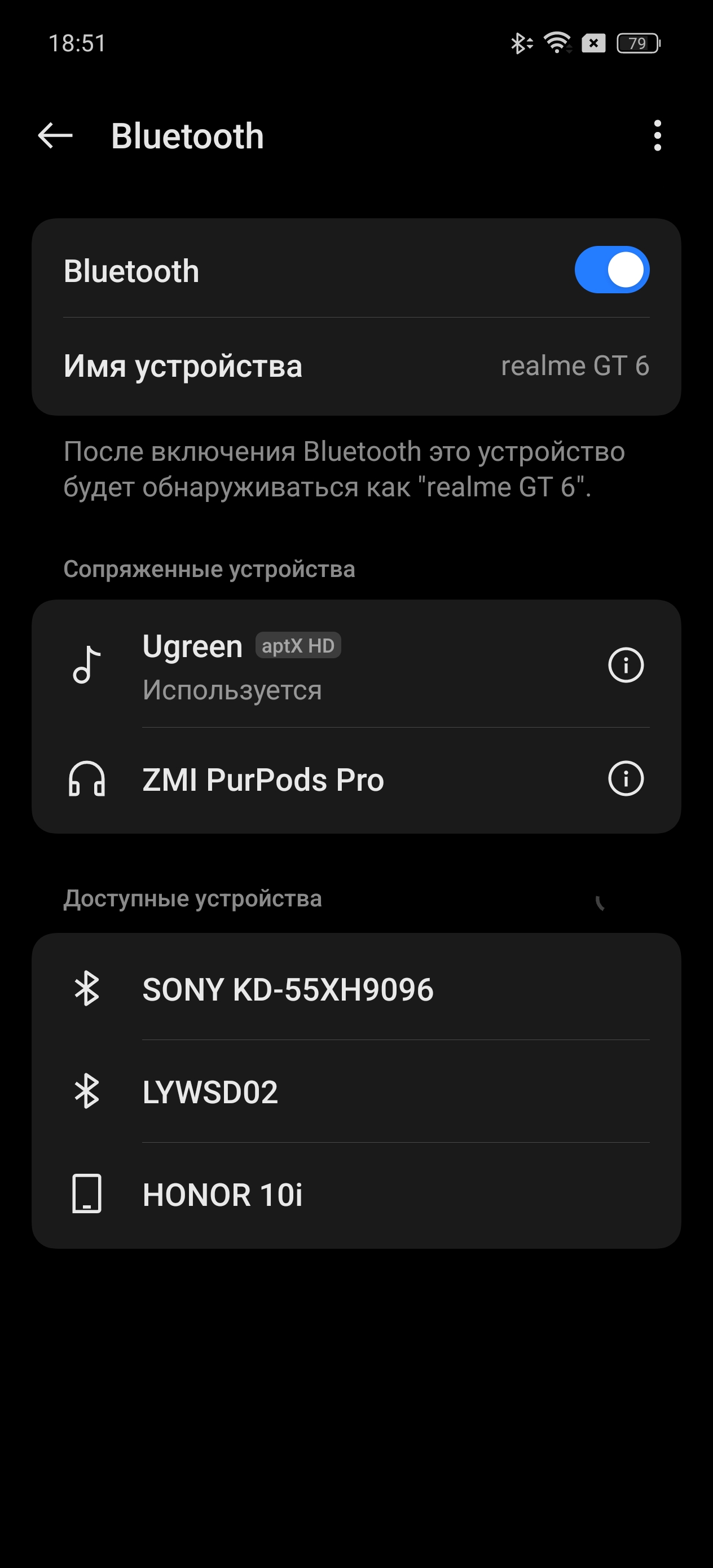Open info details for ZMI PurPods Pro
This screenshot has width=713, height=1568.
coord(626,778)
